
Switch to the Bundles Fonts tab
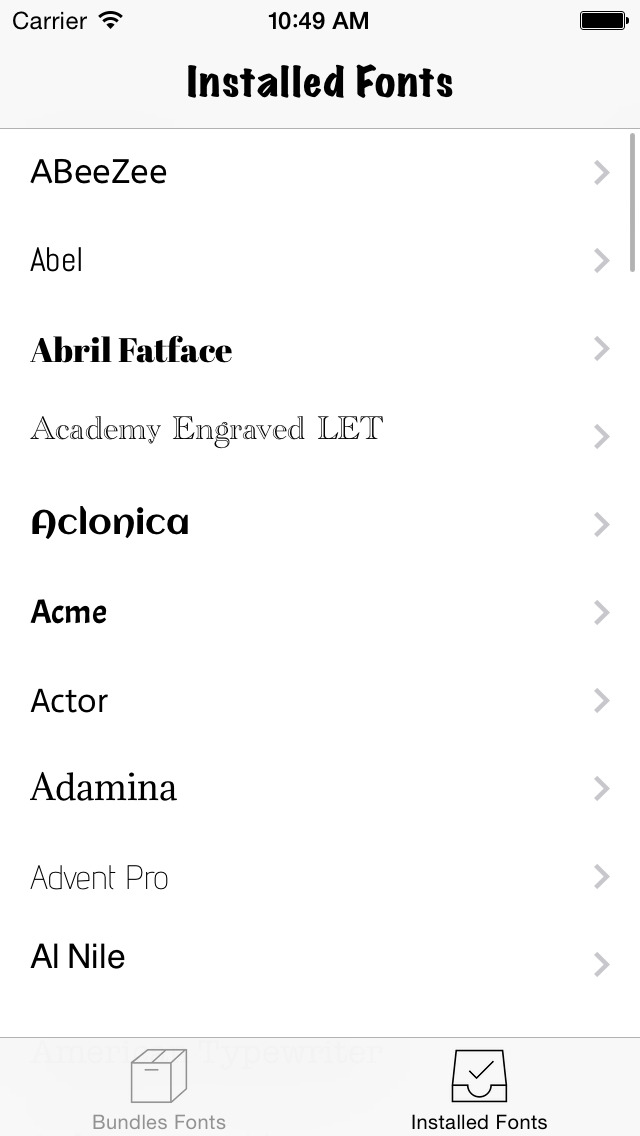[x=159, y=1089]
